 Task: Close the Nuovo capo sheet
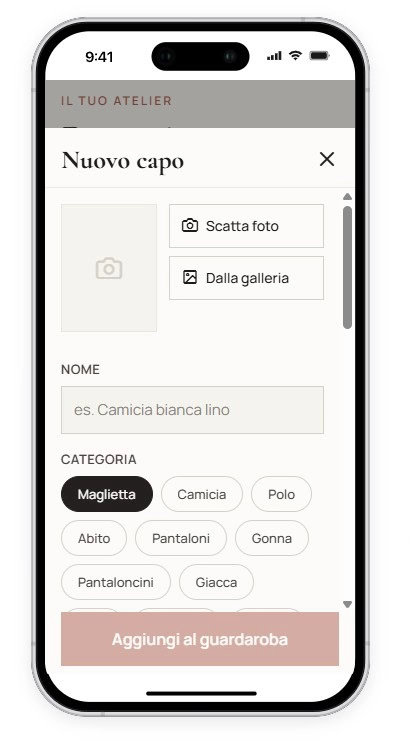326,160
